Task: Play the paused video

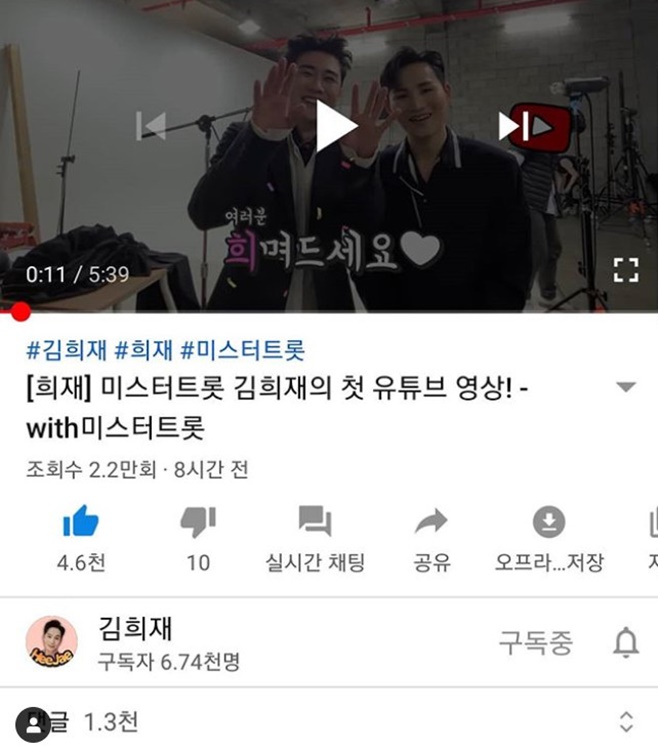Action: [x=336, y=126]
